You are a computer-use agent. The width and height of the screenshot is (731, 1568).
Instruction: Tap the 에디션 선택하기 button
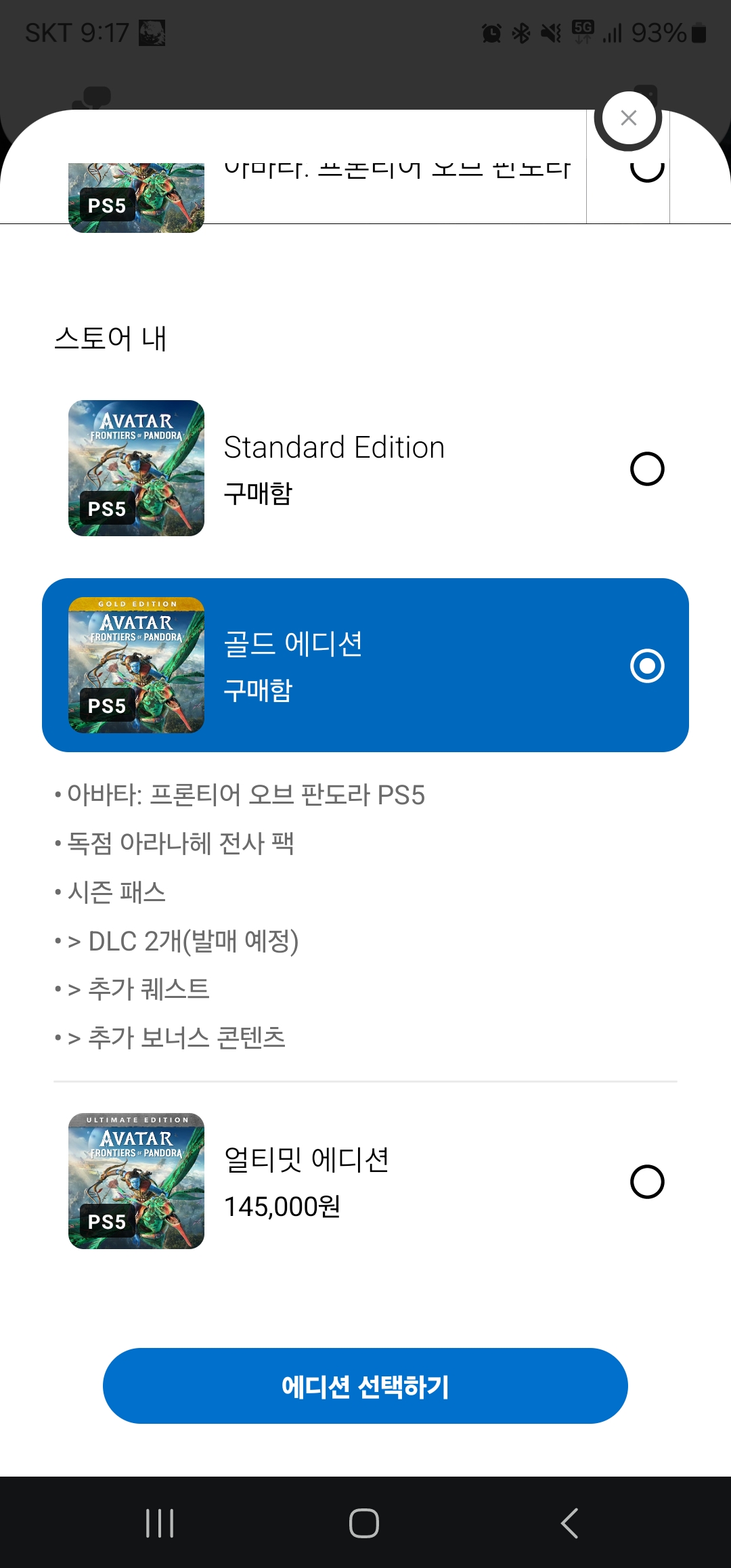pyautogui.click(x=365, y=1386)
